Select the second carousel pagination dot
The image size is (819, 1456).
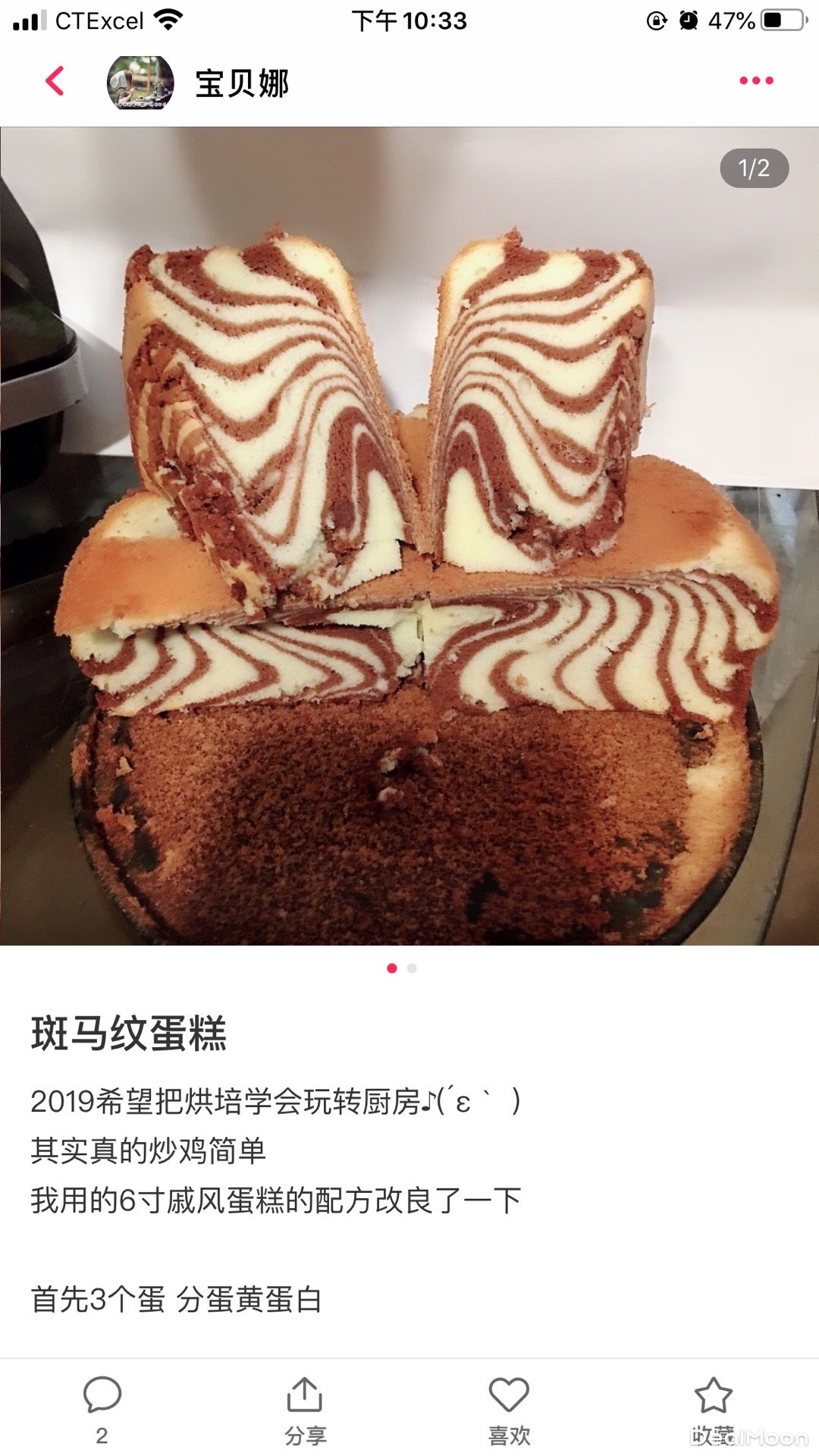(x=412, y=968)
